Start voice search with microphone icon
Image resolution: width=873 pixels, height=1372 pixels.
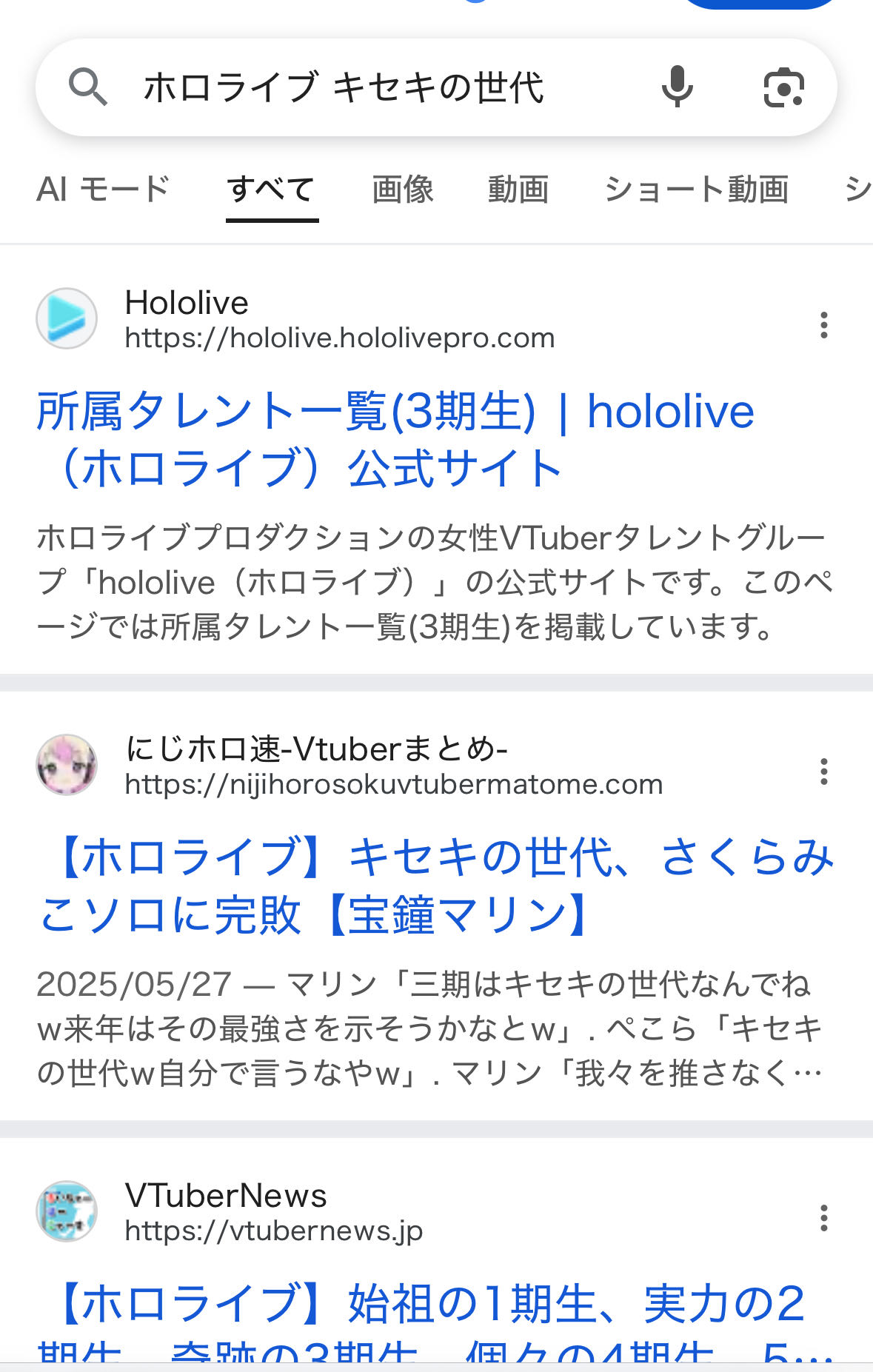(x=677, y=87)
